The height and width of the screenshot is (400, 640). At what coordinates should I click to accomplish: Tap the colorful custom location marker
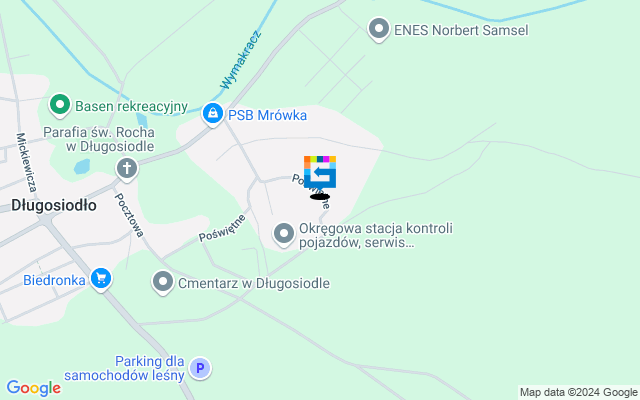(x=320, y=173)
